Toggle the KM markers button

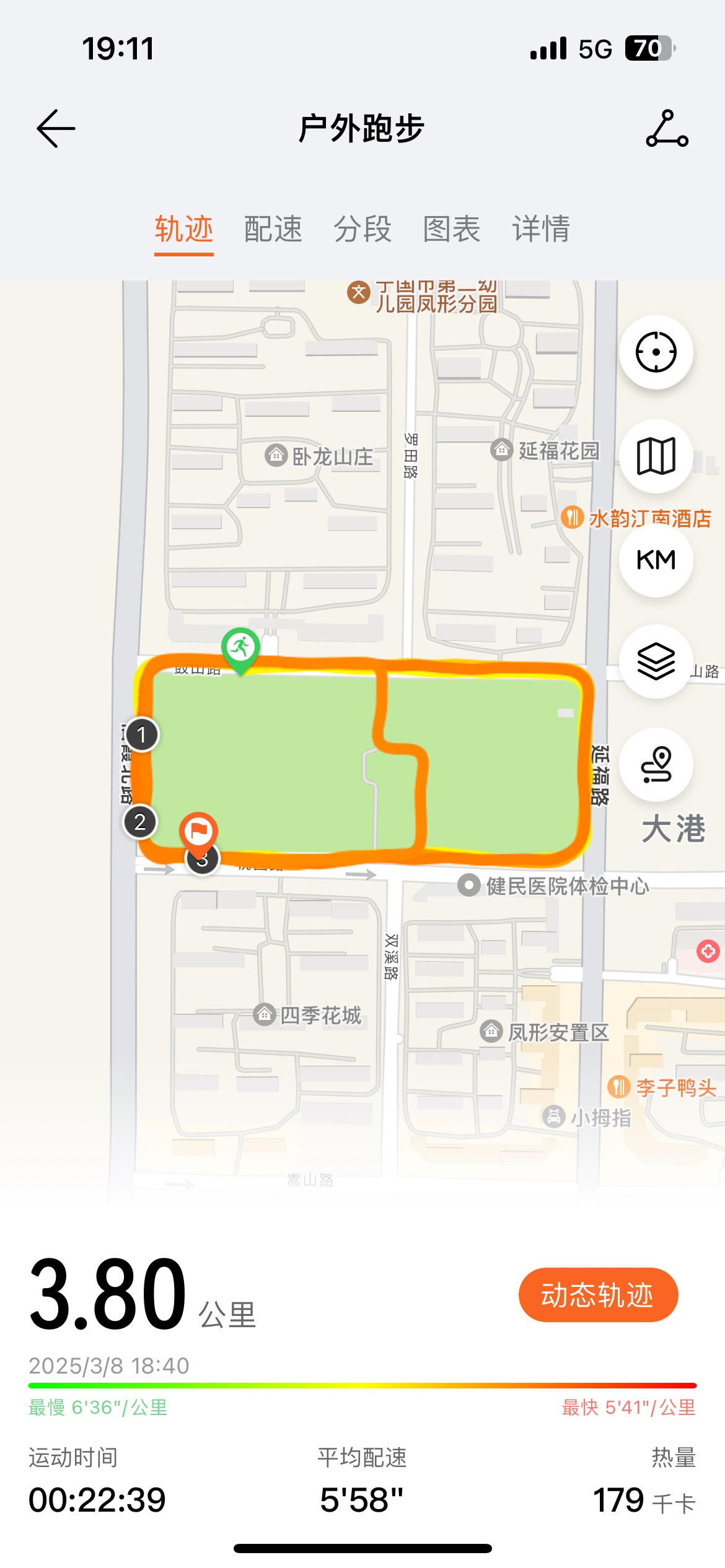coord(656,560)
